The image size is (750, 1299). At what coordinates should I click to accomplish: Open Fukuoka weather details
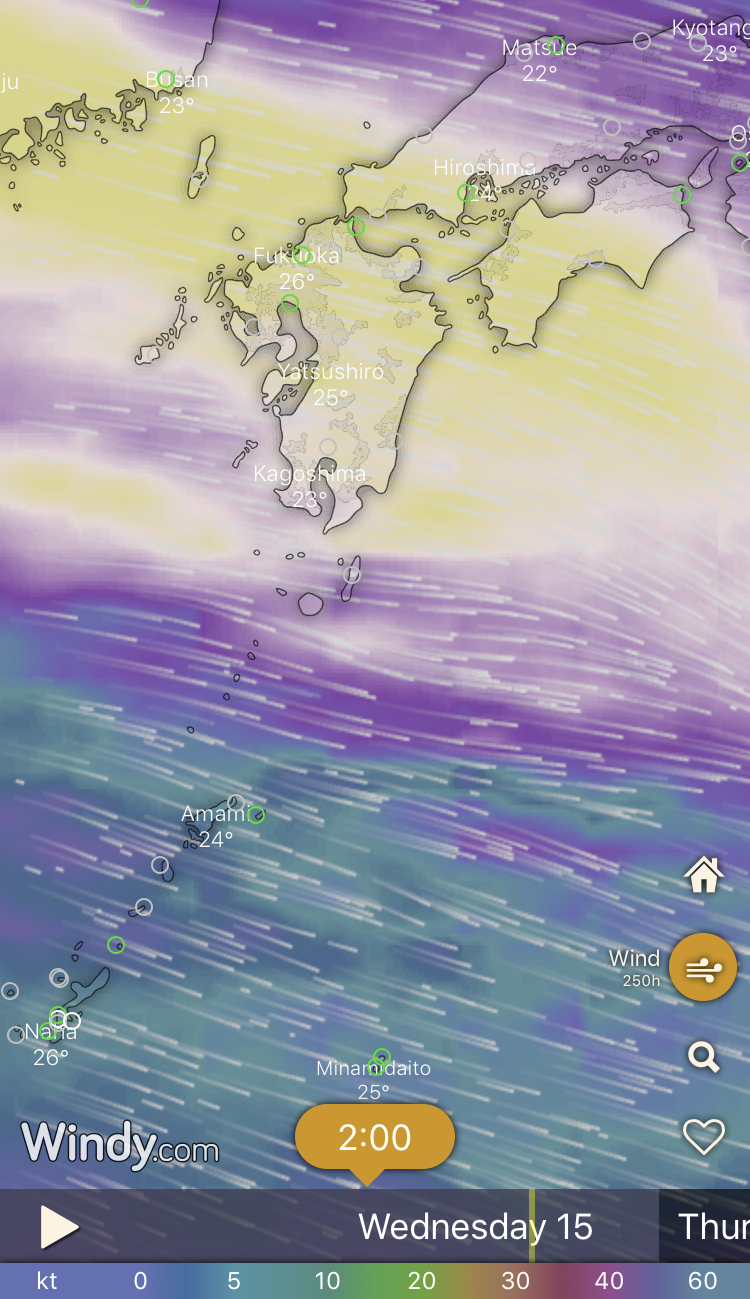296,267
